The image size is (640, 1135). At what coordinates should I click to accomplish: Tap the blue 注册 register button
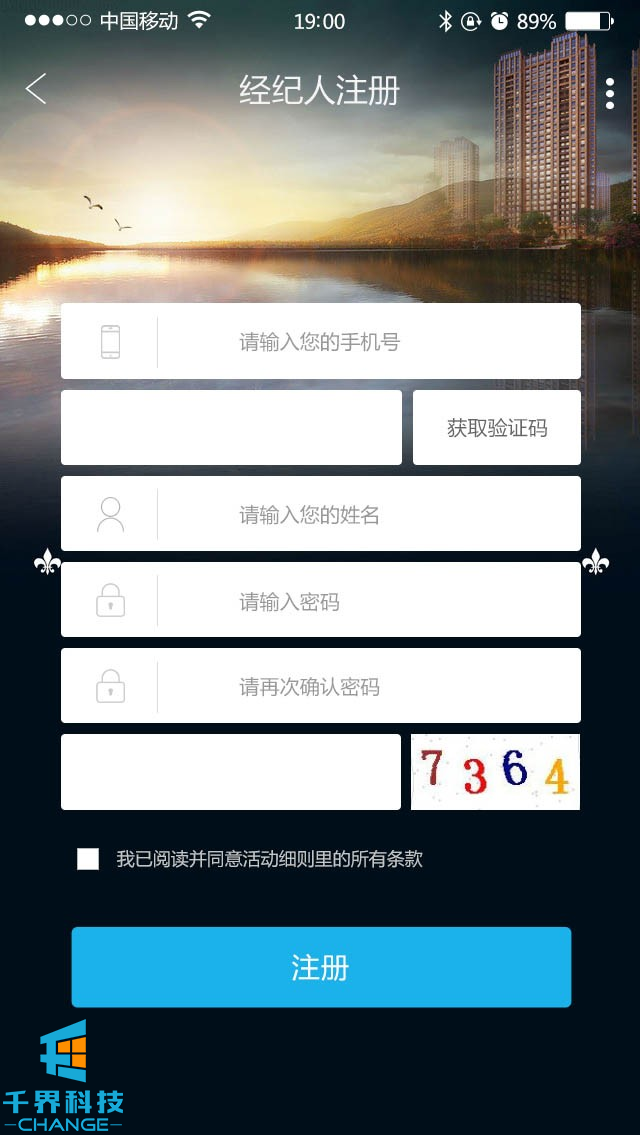click(321, 967)
